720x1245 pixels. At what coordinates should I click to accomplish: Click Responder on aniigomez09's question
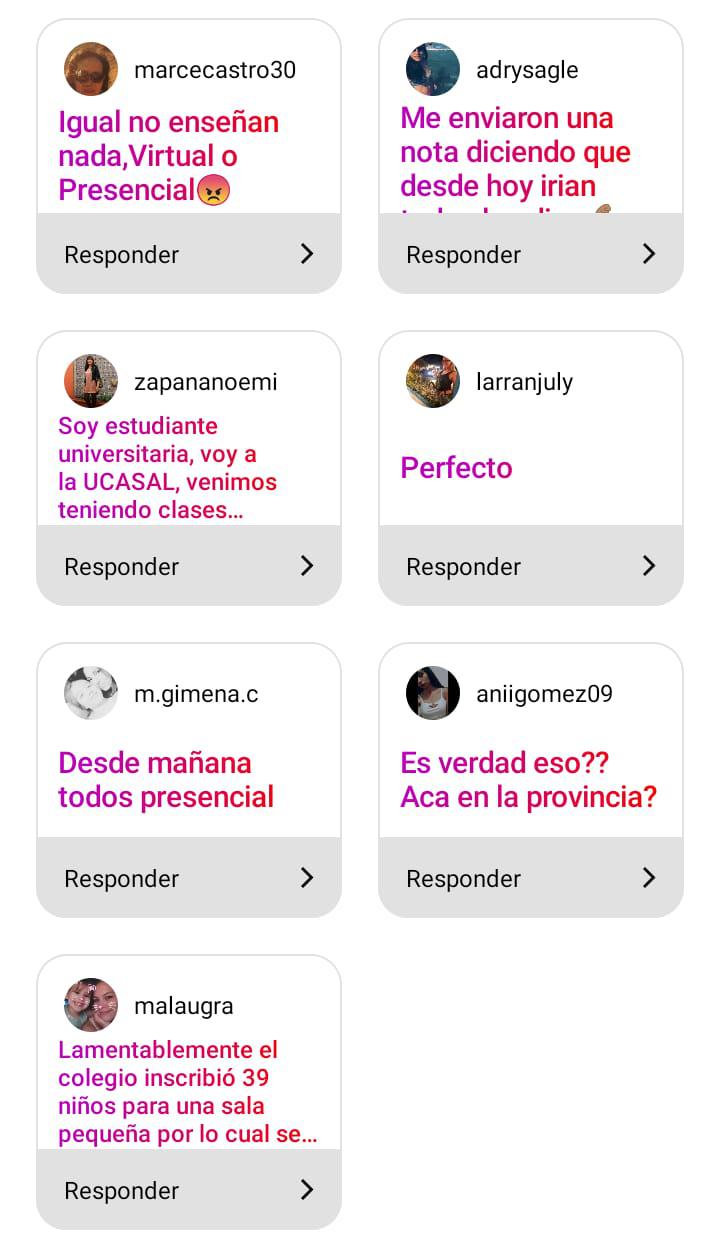coord(462,878)
